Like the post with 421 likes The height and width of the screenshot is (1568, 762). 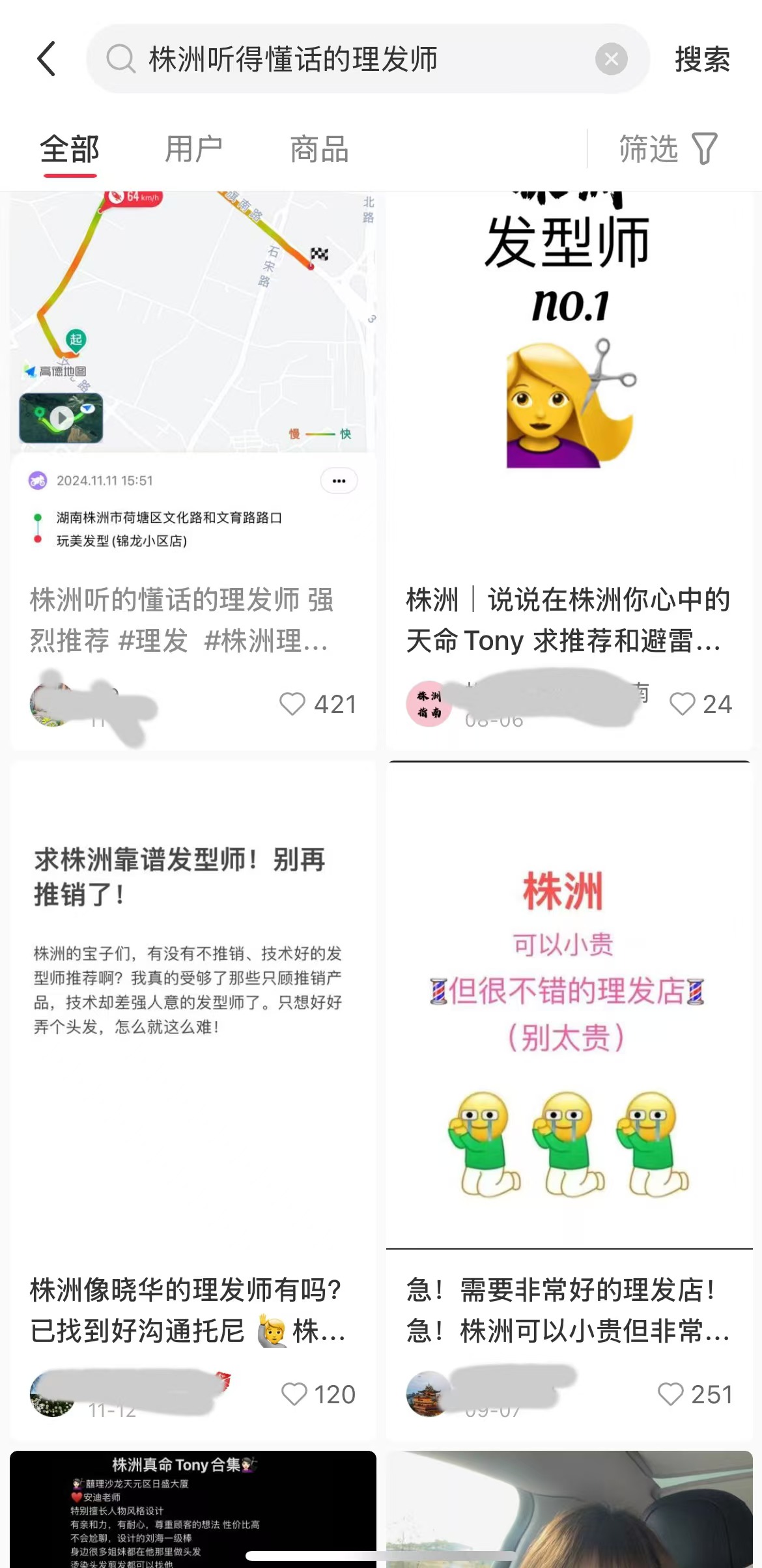(x=292, y=704)
